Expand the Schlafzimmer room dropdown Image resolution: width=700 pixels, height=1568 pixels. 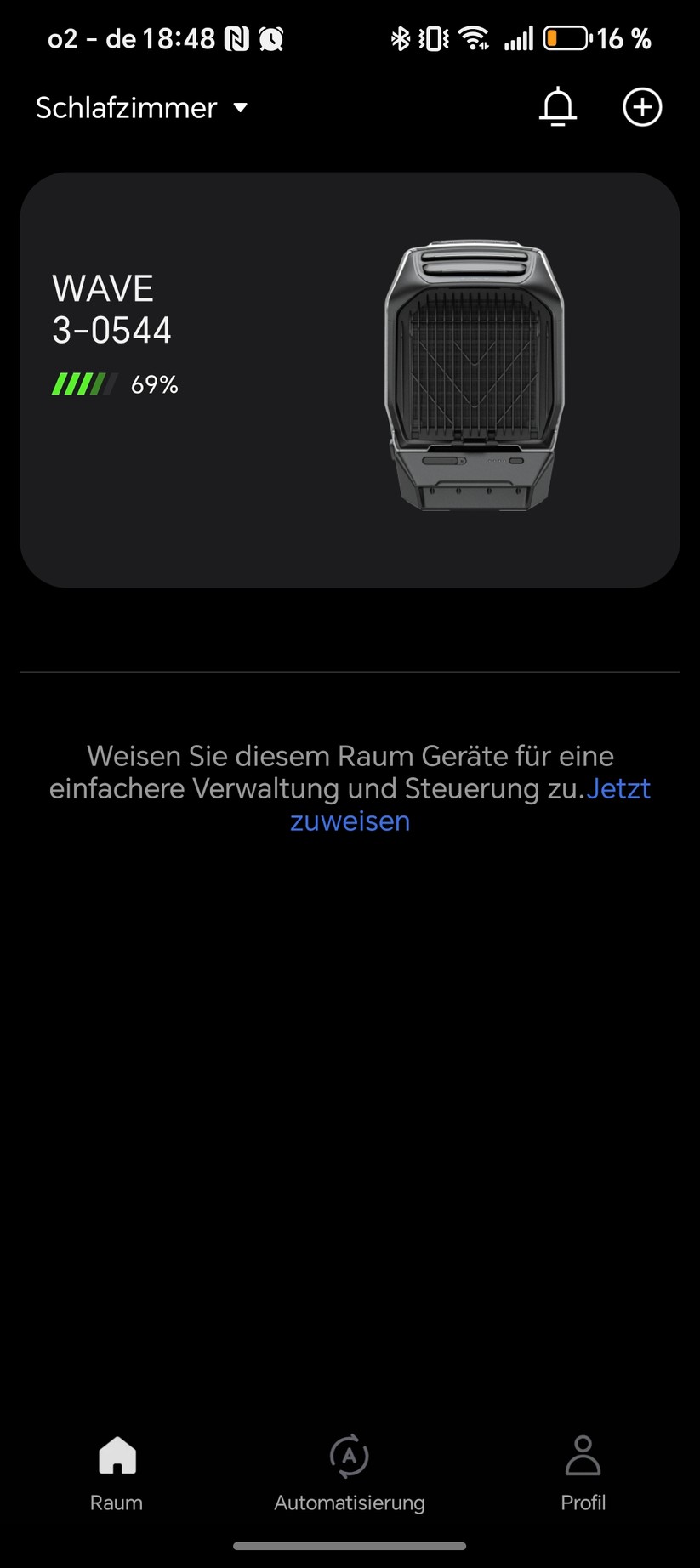tap(141, 108)
